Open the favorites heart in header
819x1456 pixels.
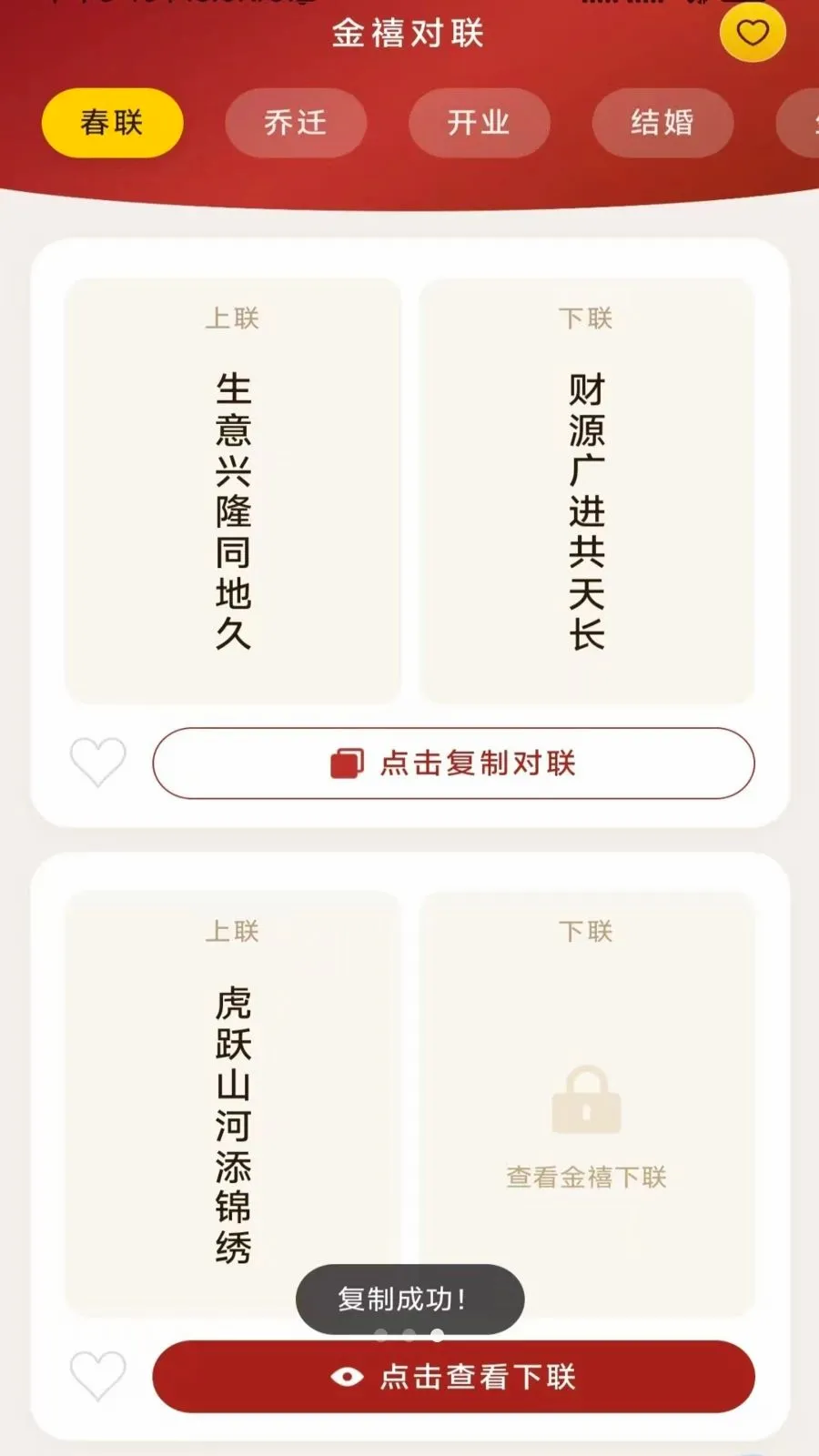coord(753,33)
